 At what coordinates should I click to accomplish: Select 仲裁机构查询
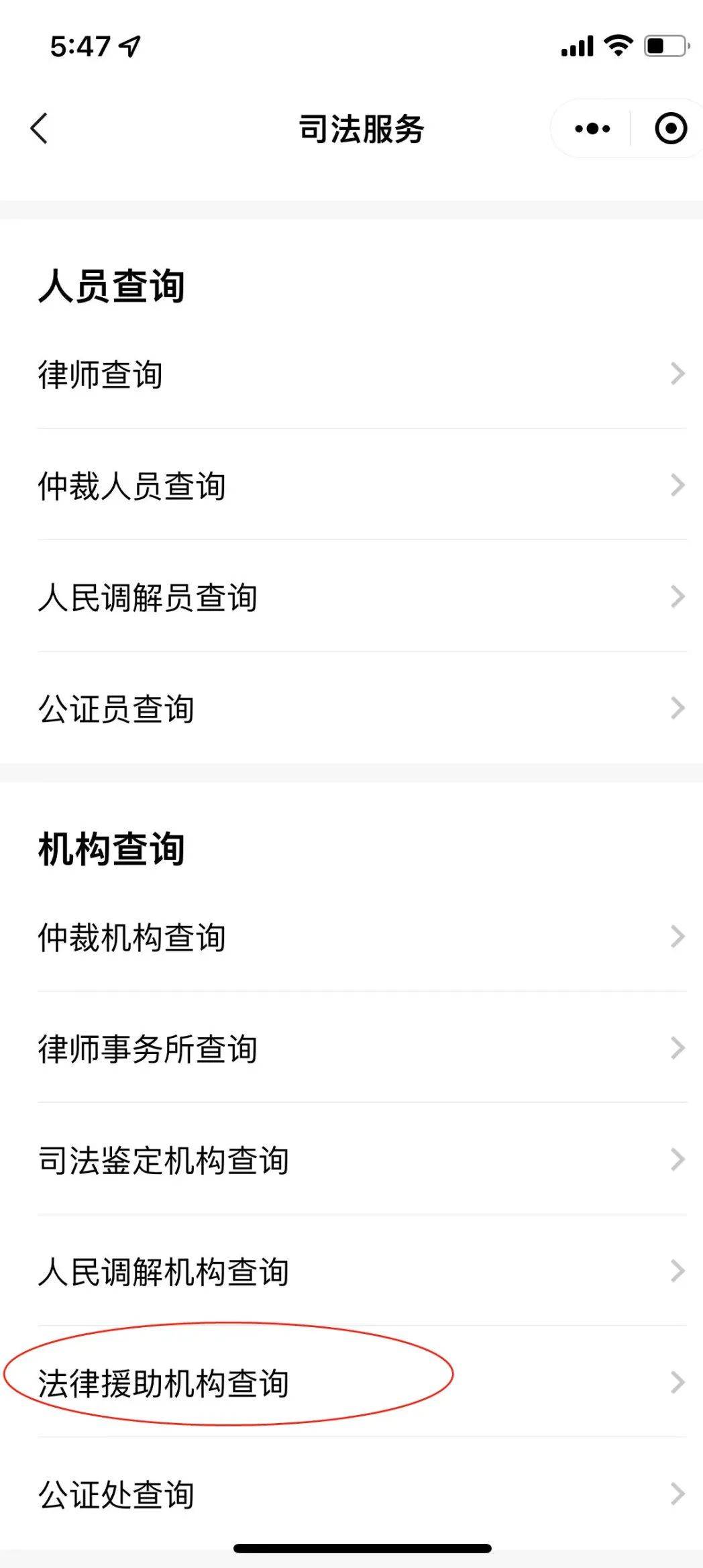(131, 935)
